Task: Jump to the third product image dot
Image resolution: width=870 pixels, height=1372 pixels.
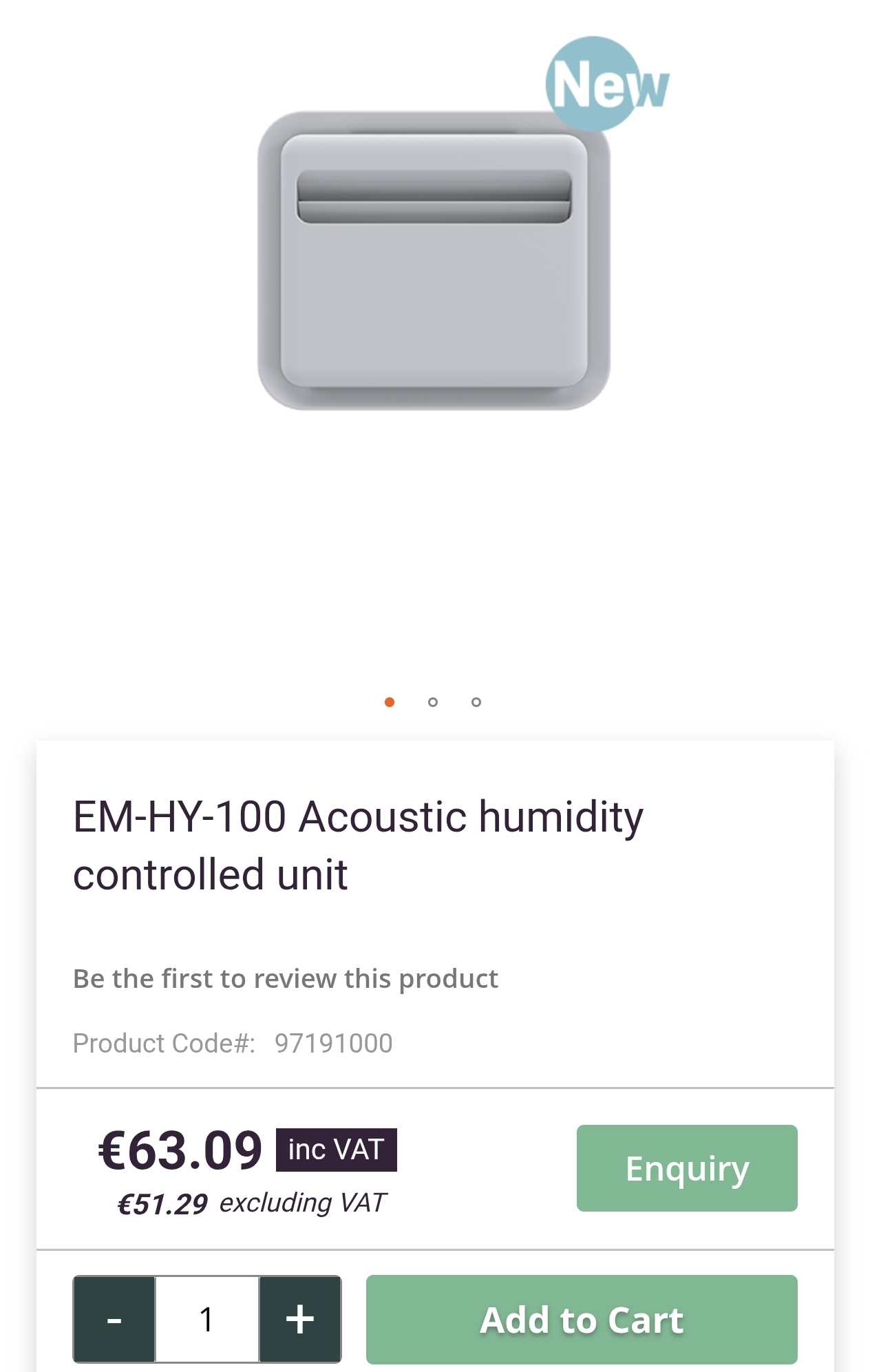Action: (x=476, y=702)
